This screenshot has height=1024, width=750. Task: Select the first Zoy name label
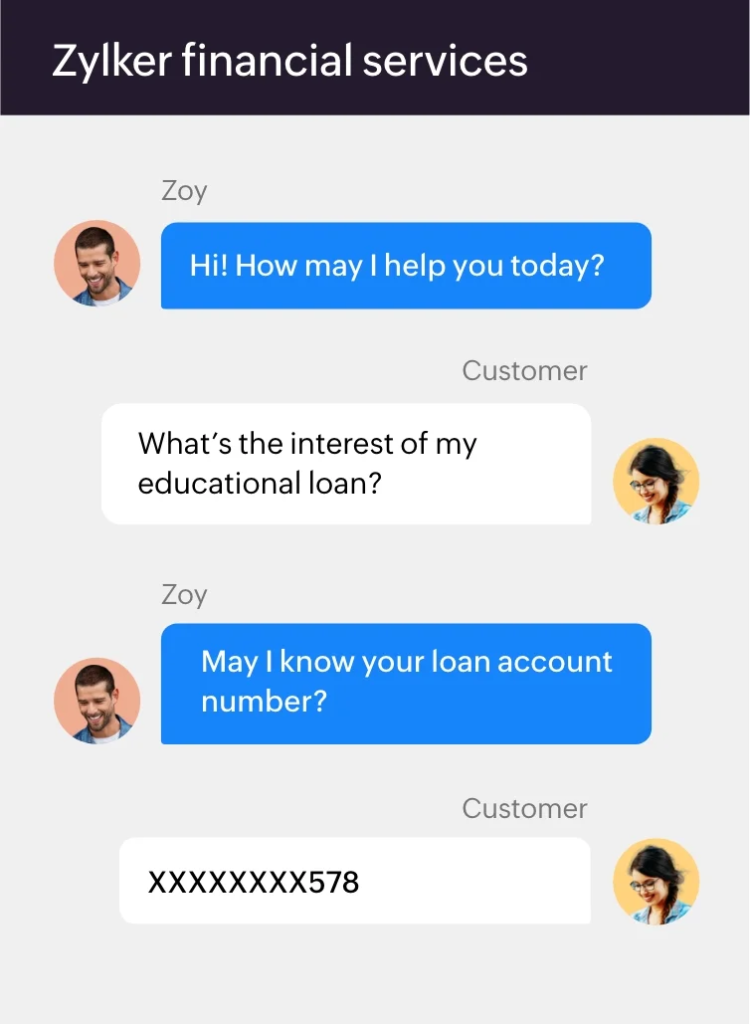click(x=182, y=190)
